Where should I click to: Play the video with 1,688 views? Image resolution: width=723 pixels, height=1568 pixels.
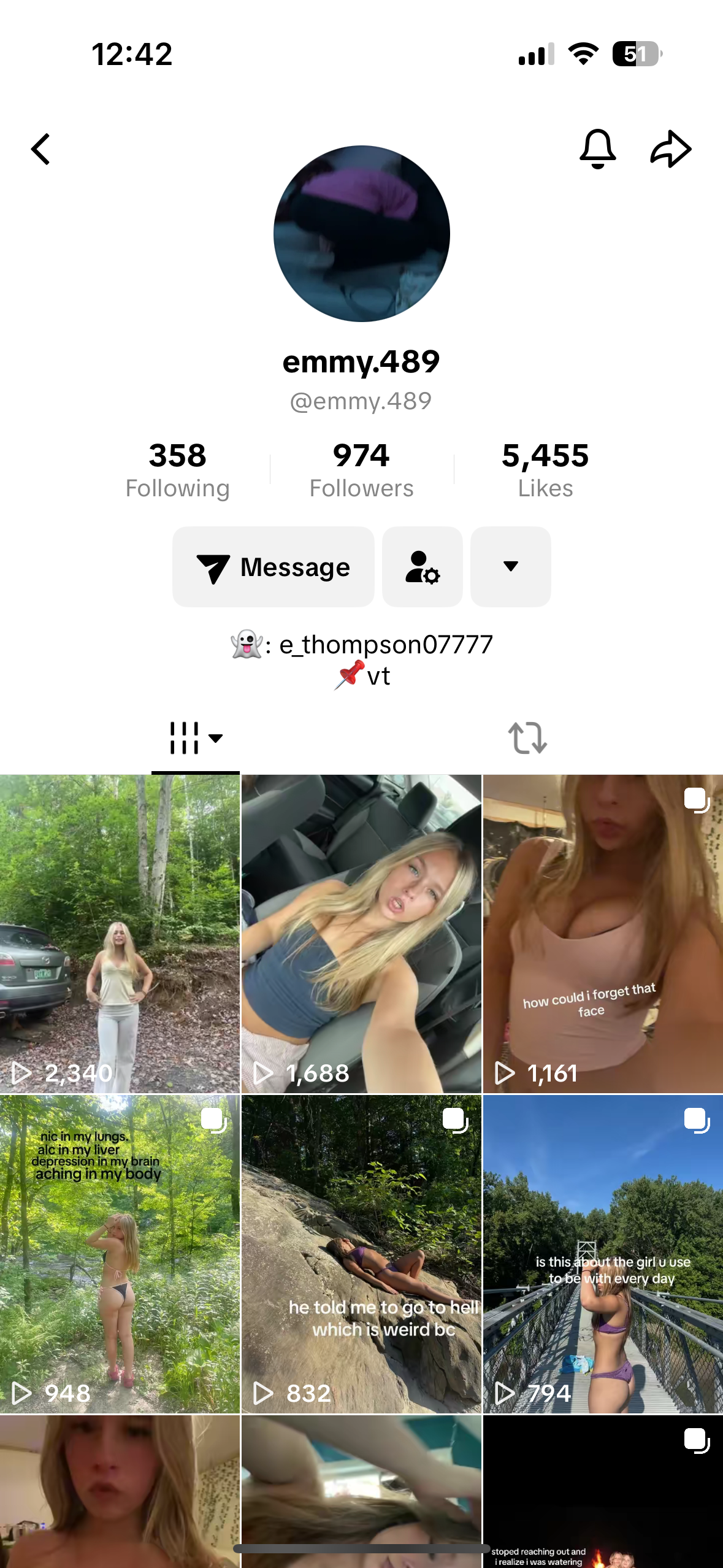(x=361, y=932)
